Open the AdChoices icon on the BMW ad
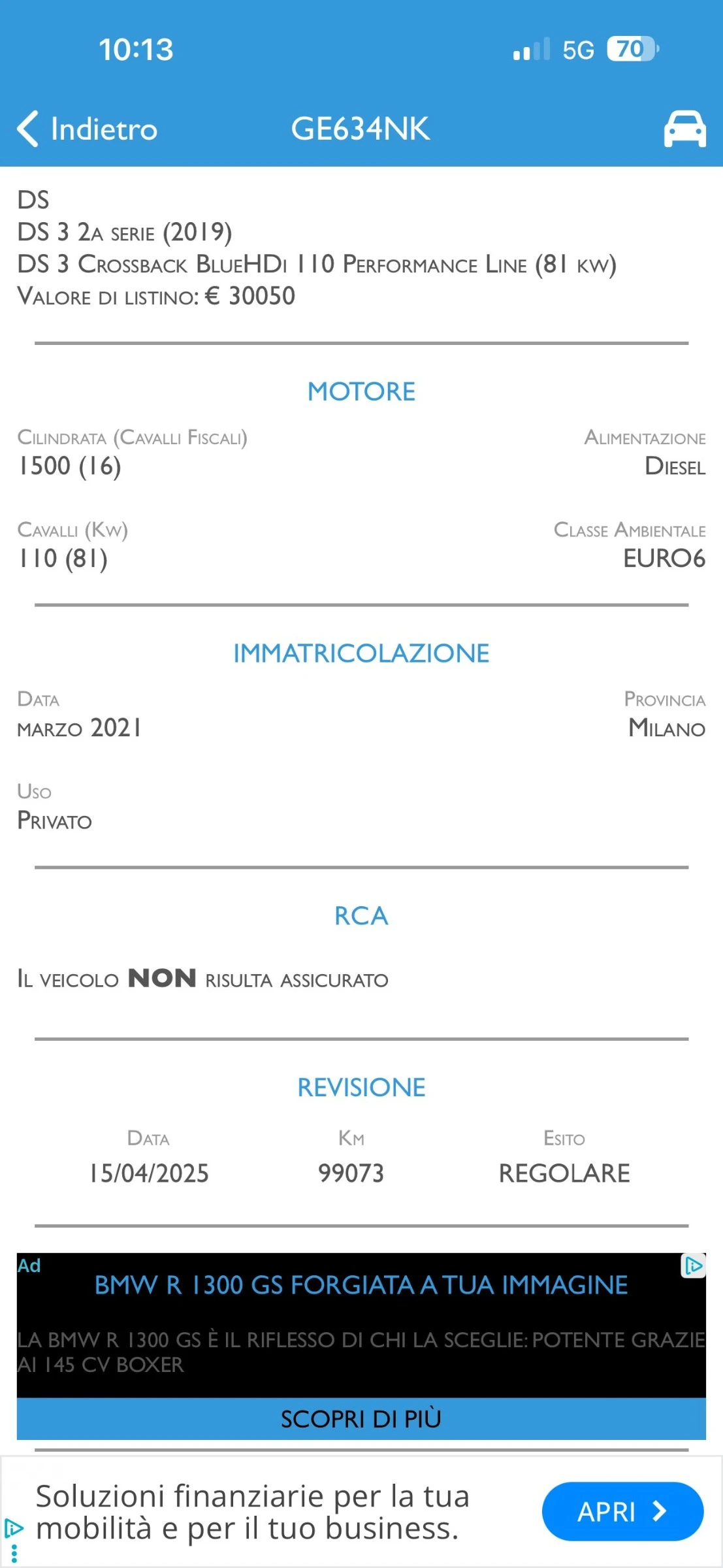723x1568 pixels. (693, 1266)
